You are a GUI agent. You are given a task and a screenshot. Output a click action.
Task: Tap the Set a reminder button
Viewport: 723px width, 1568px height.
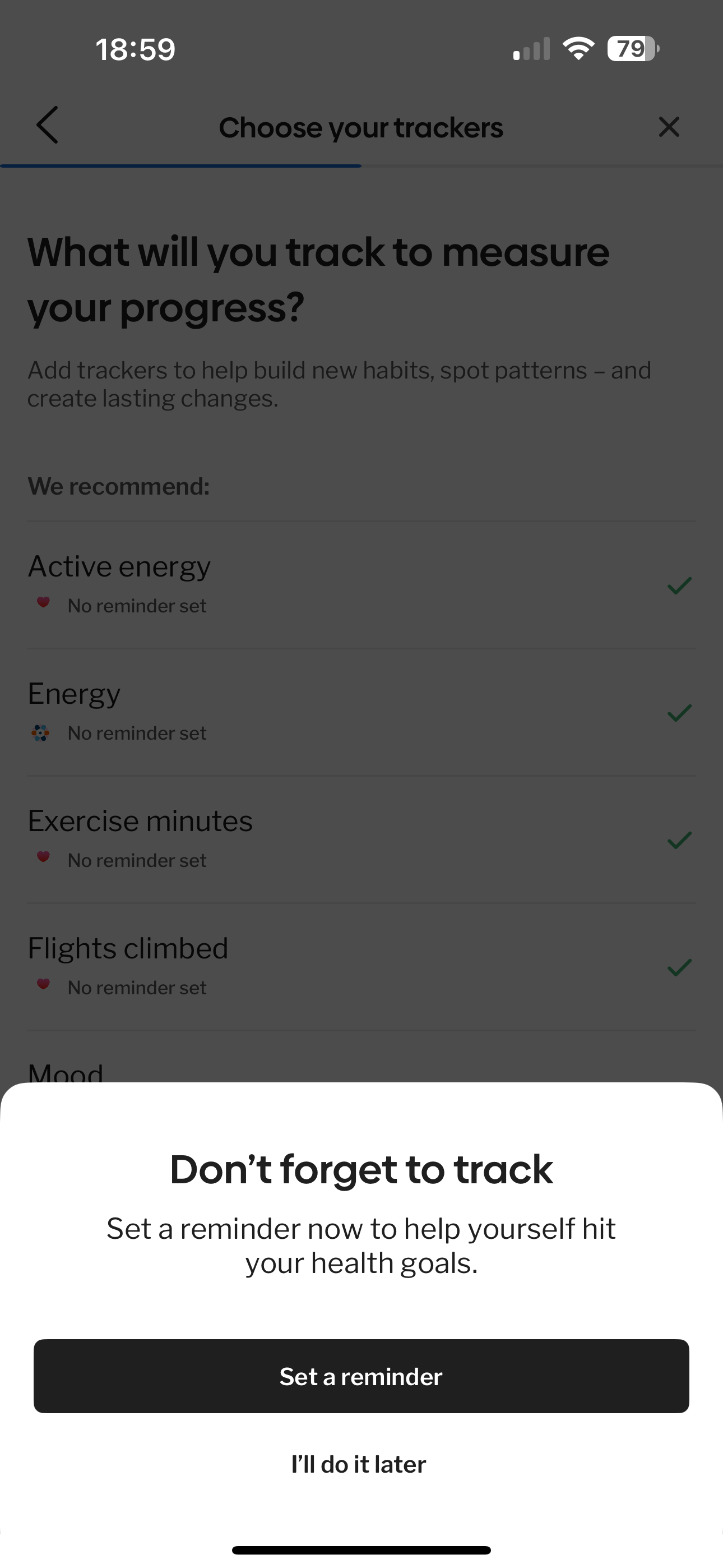361,1376
